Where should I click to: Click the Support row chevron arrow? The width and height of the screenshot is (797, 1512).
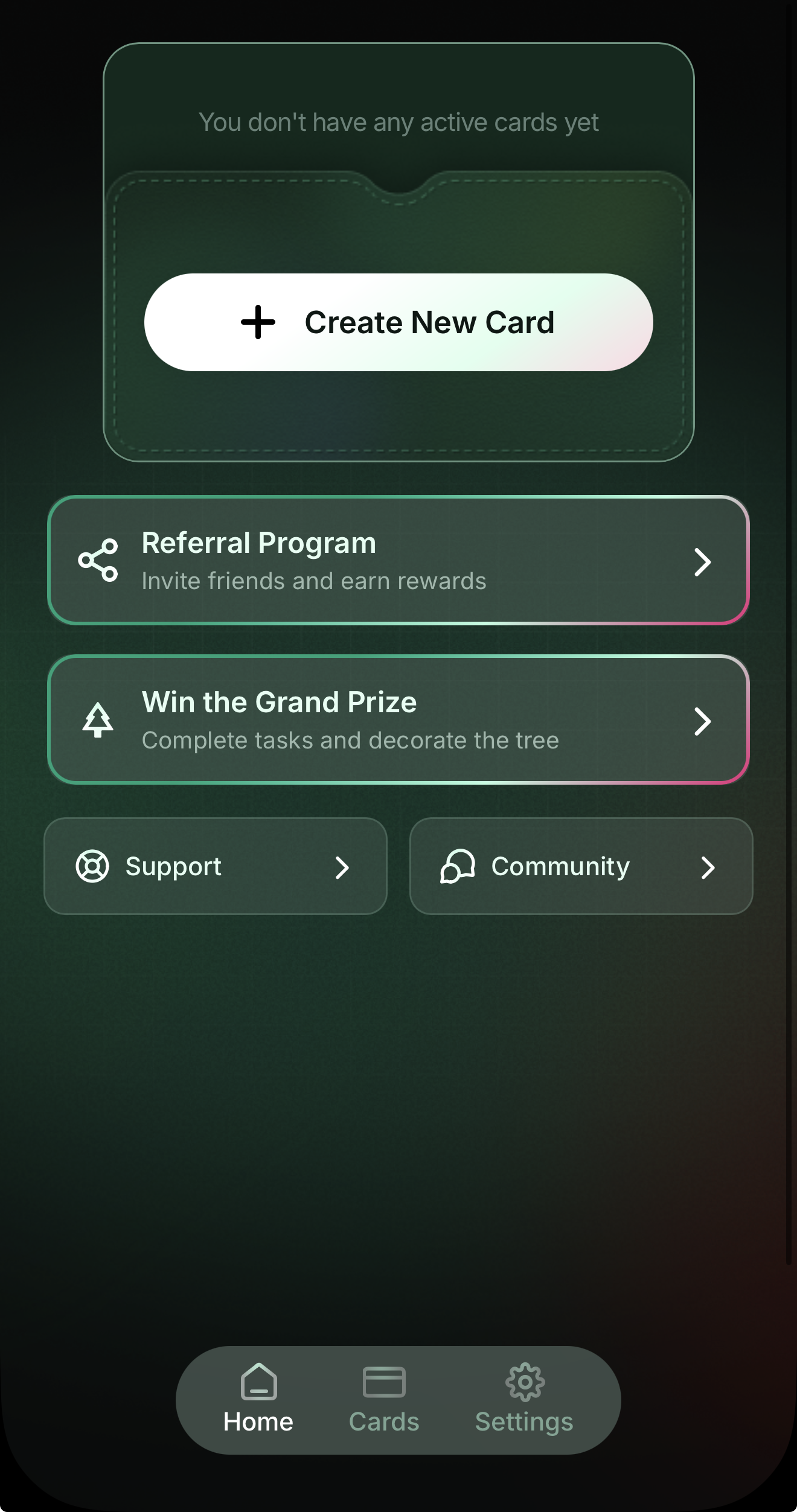coord(343,867)
